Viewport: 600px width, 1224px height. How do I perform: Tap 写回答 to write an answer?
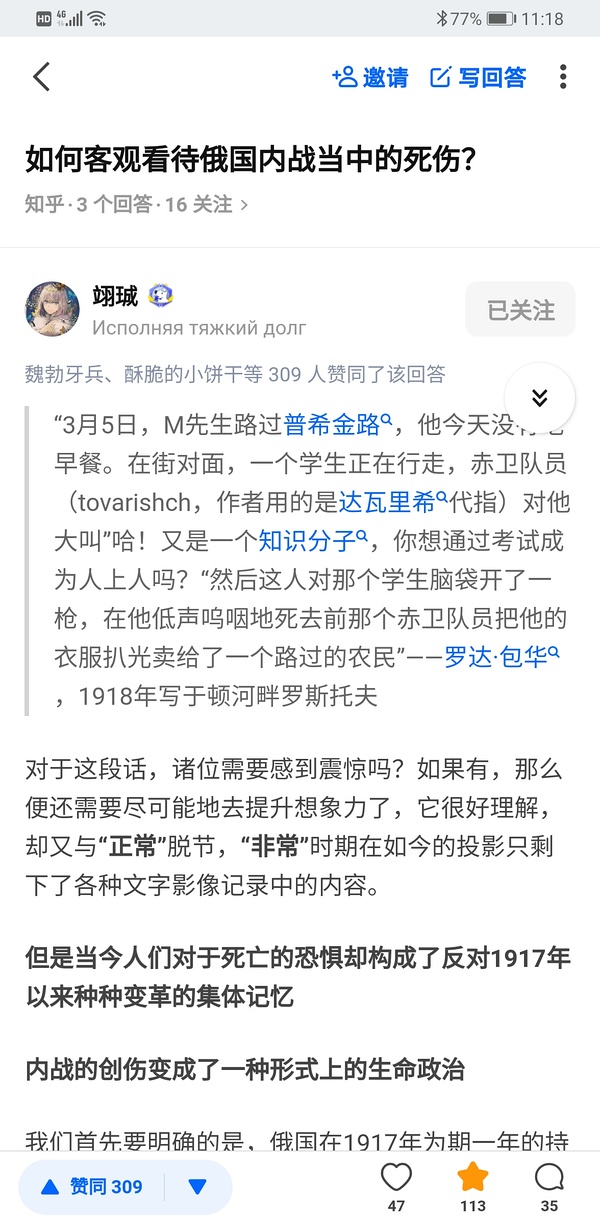[x=478, y=77]
